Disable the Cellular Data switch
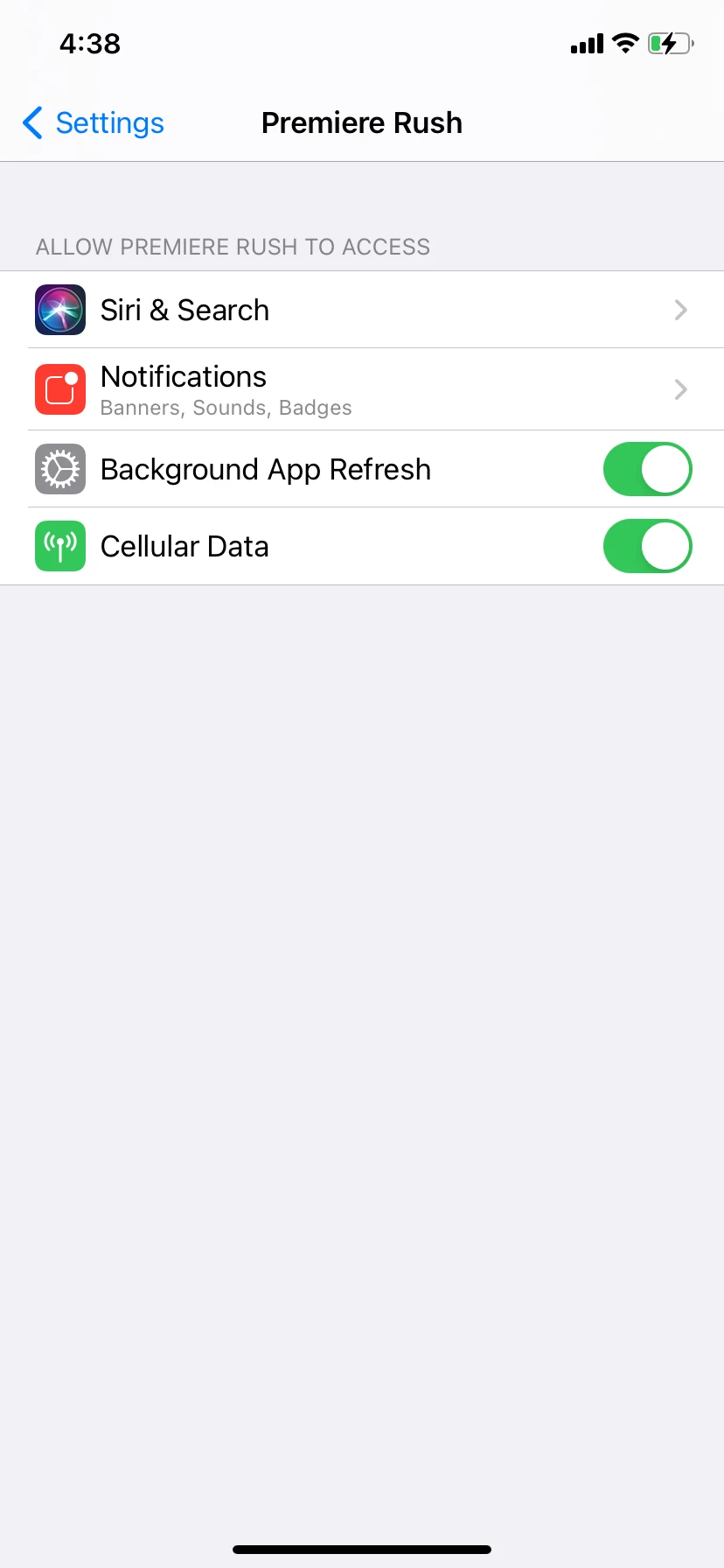Image resolution: width=724 pixels, height=1568 pixels. coord(647,546)
